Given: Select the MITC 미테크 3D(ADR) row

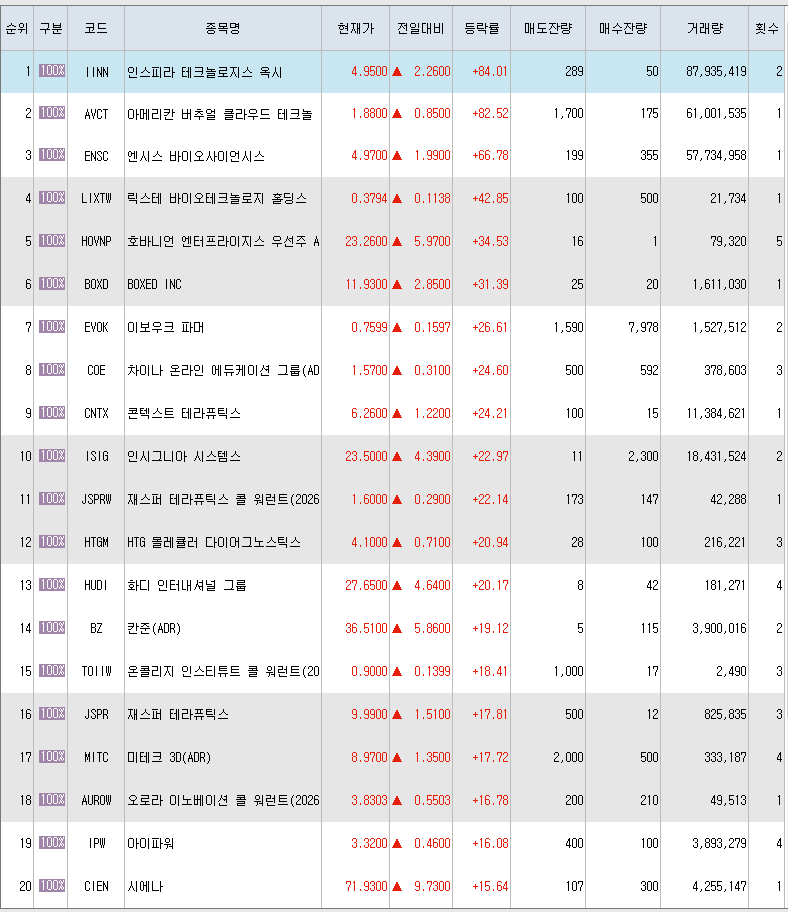Looking at the screenshot, I should pyautogui.click(x=393, y=758).
